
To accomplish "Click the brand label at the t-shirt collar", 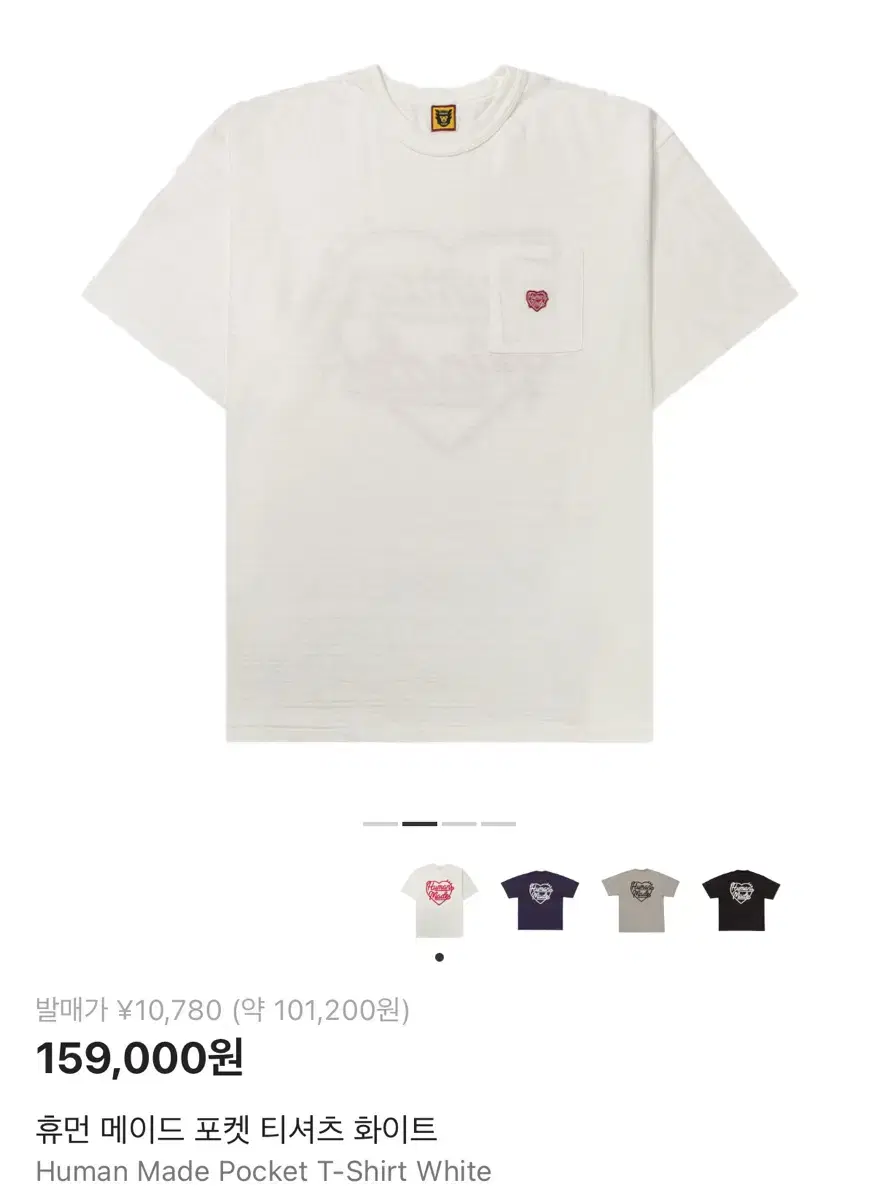I will coord(442,118).
